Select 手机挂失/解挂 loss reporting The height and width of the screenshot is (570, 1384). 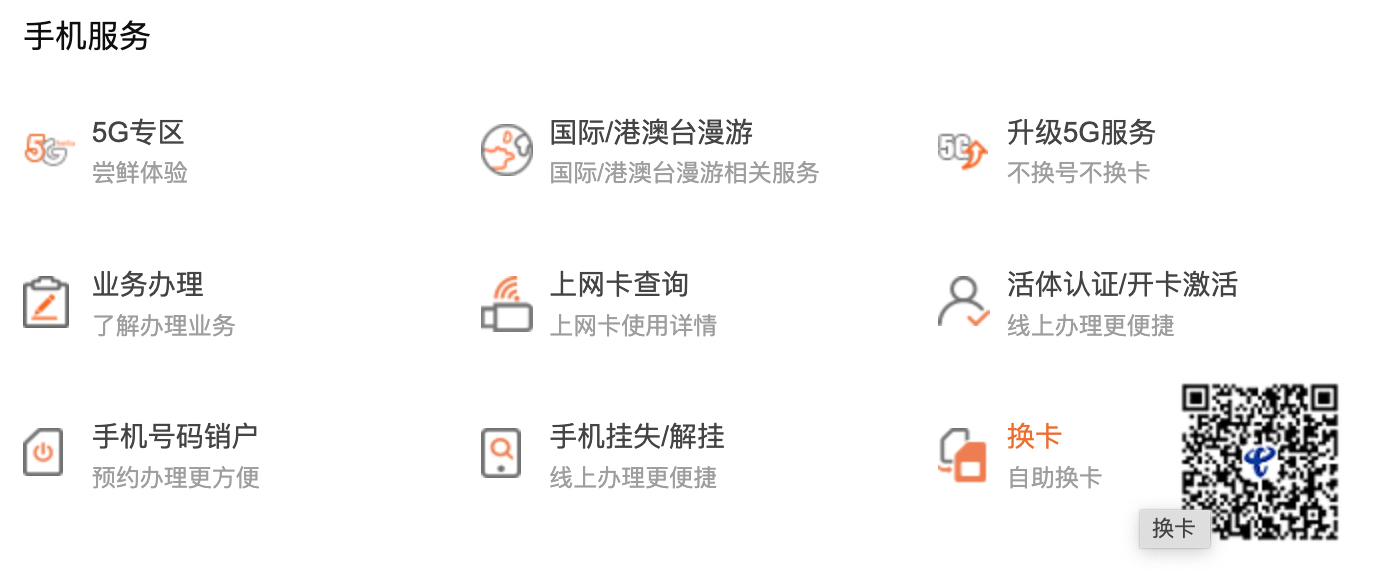click(637, 437)
